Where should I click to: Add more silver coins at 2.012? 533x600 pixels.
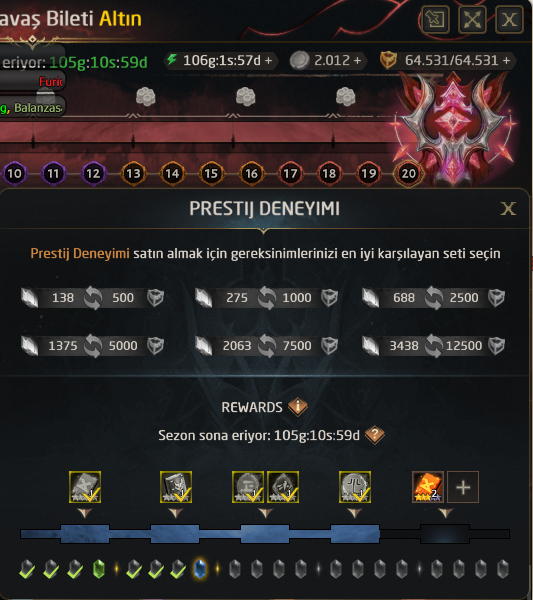click(357, 60)
